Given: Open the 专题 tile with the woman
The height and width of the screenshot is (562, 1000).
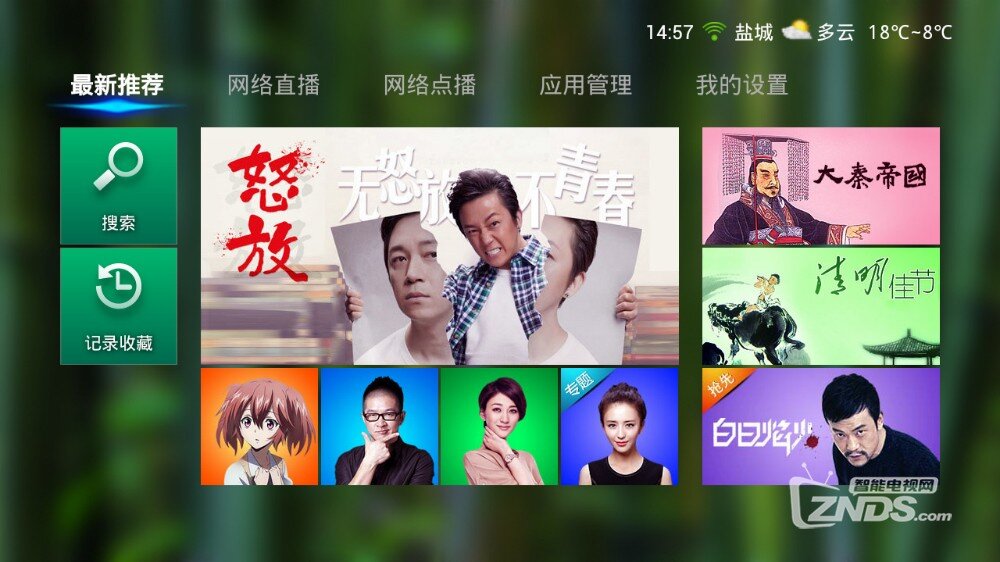Looking at the screenshot, I should (618, 426).
